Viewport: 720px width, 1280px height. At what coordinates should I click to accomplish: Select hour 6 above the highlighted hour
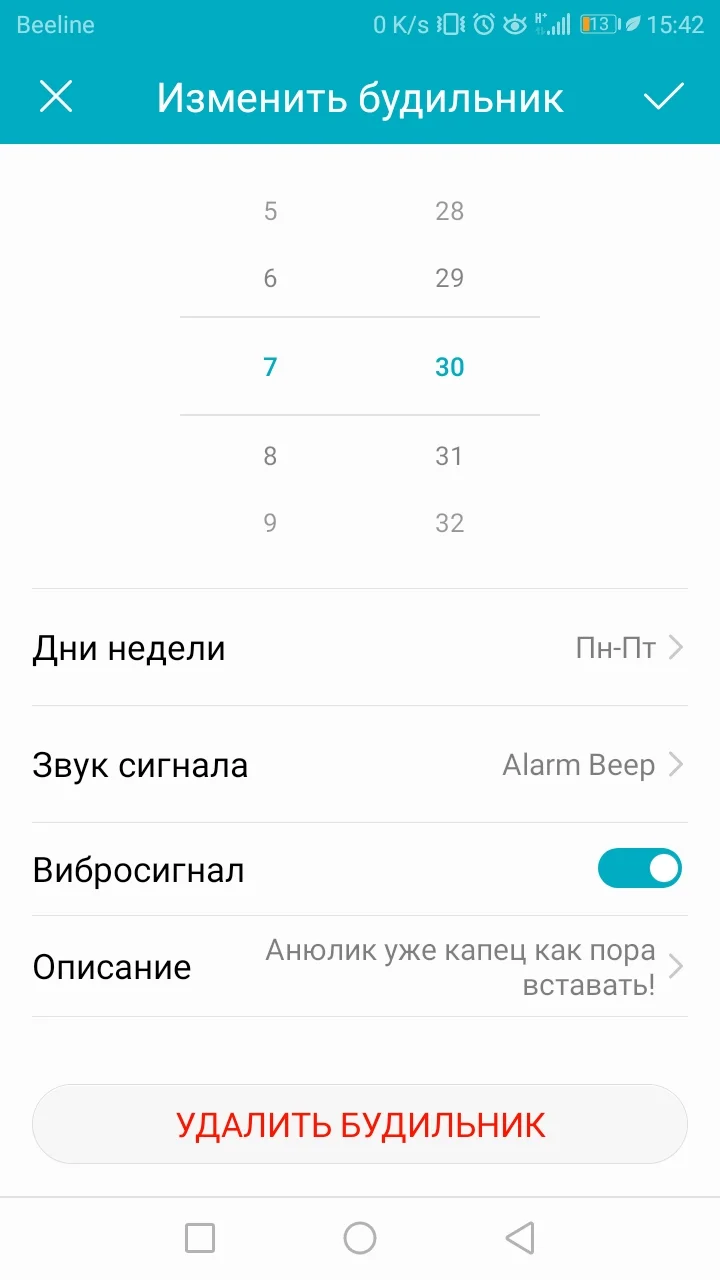point(269,278)
